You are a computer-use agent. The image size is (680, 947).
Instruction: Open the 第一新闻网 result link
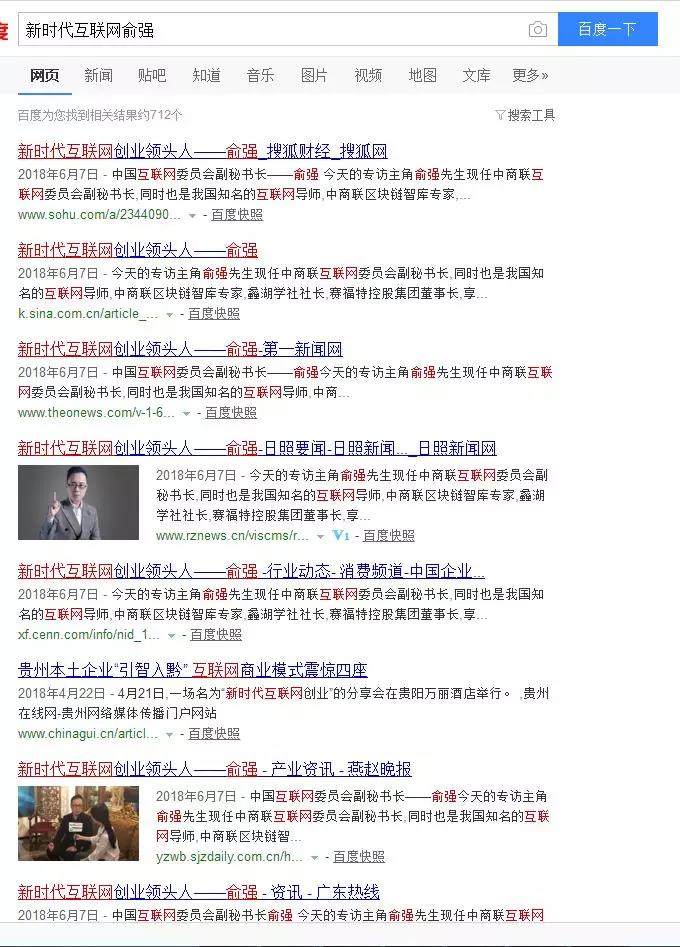coord(180,350)
